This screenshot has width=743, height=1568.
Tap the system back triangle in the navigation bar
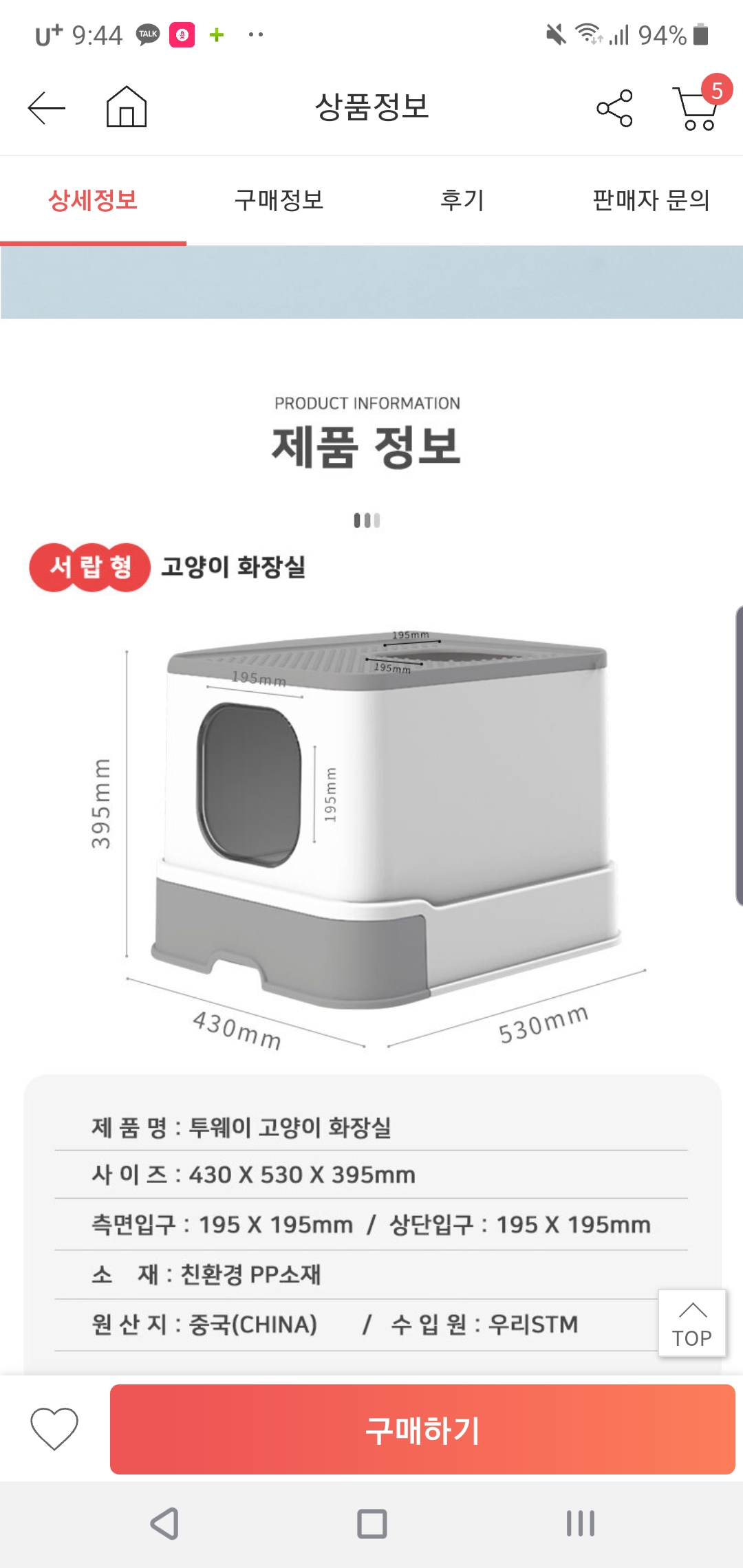pos(165,1523)
